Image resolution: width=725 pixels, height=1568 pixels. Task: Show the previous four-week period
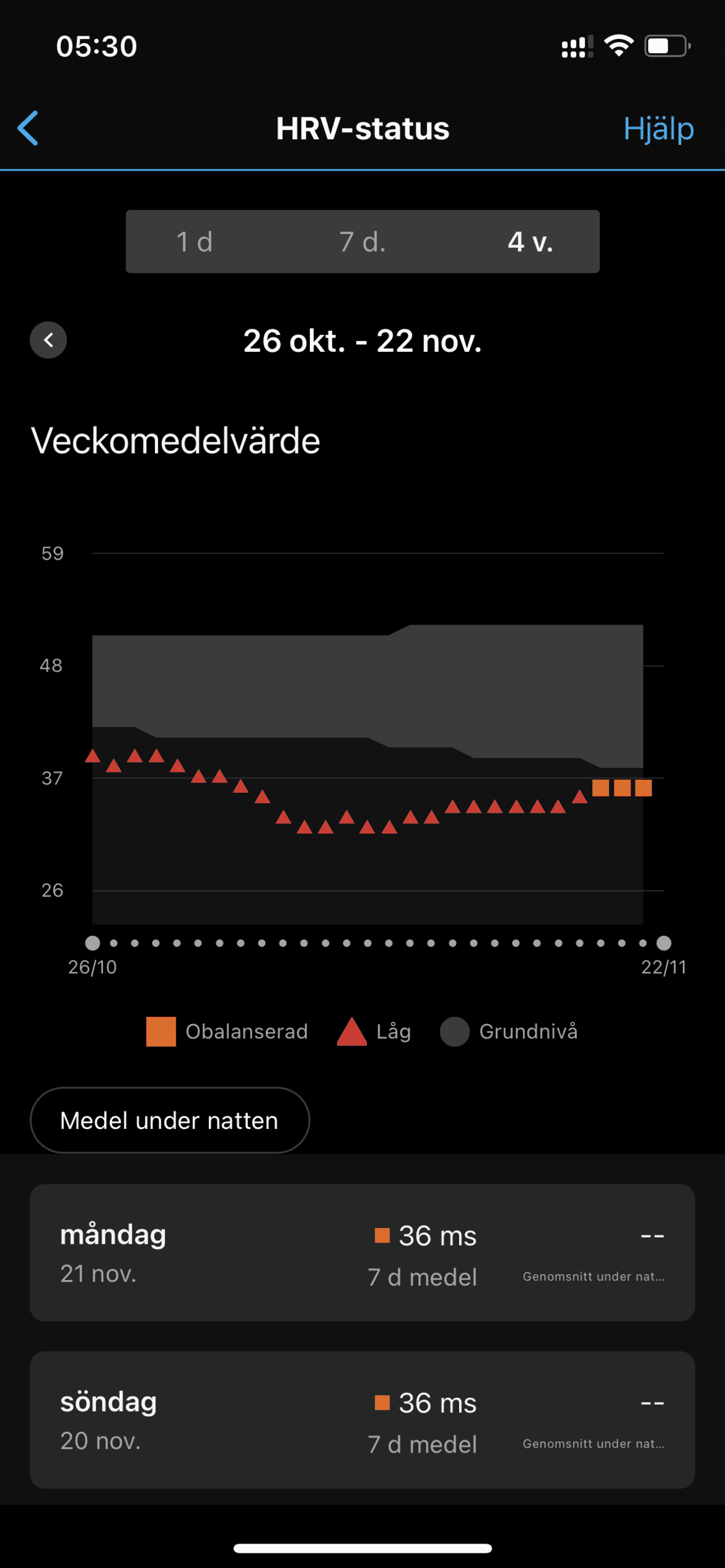point(48,340)
